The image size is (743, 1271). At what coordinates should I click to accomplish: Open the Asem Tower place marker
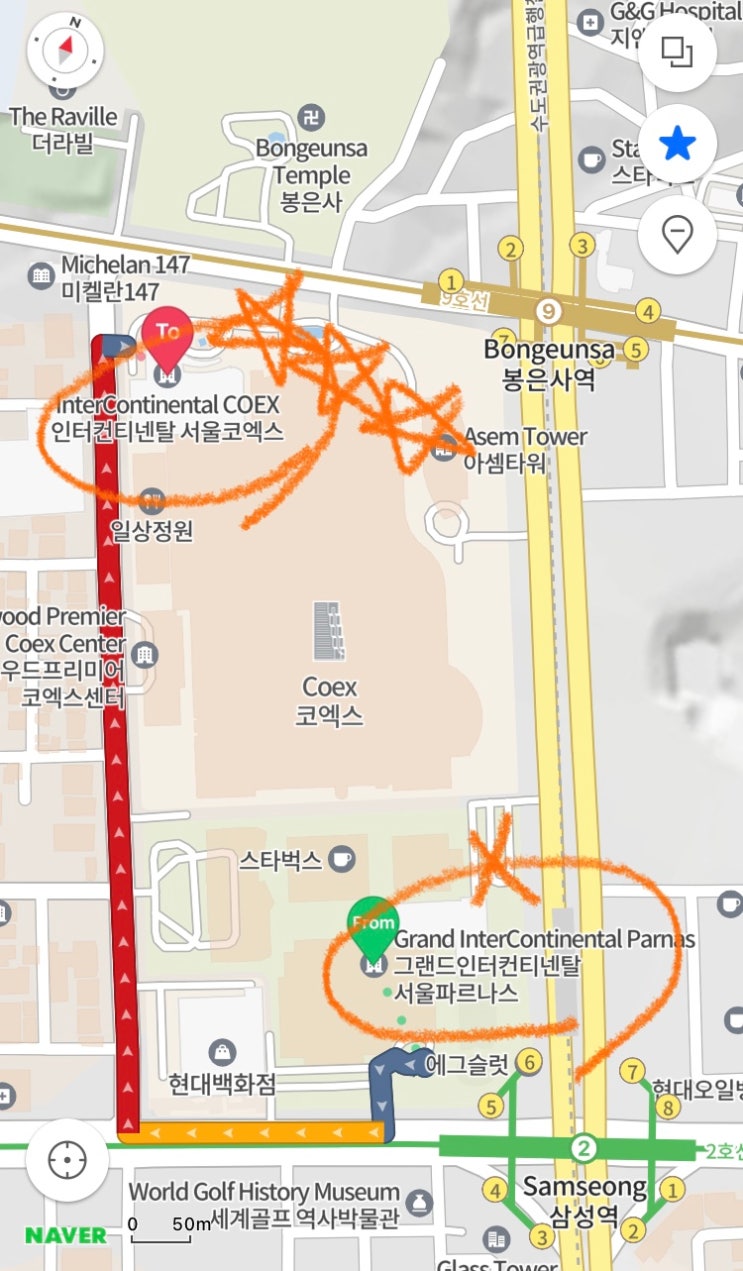click(x=445, y=449)
